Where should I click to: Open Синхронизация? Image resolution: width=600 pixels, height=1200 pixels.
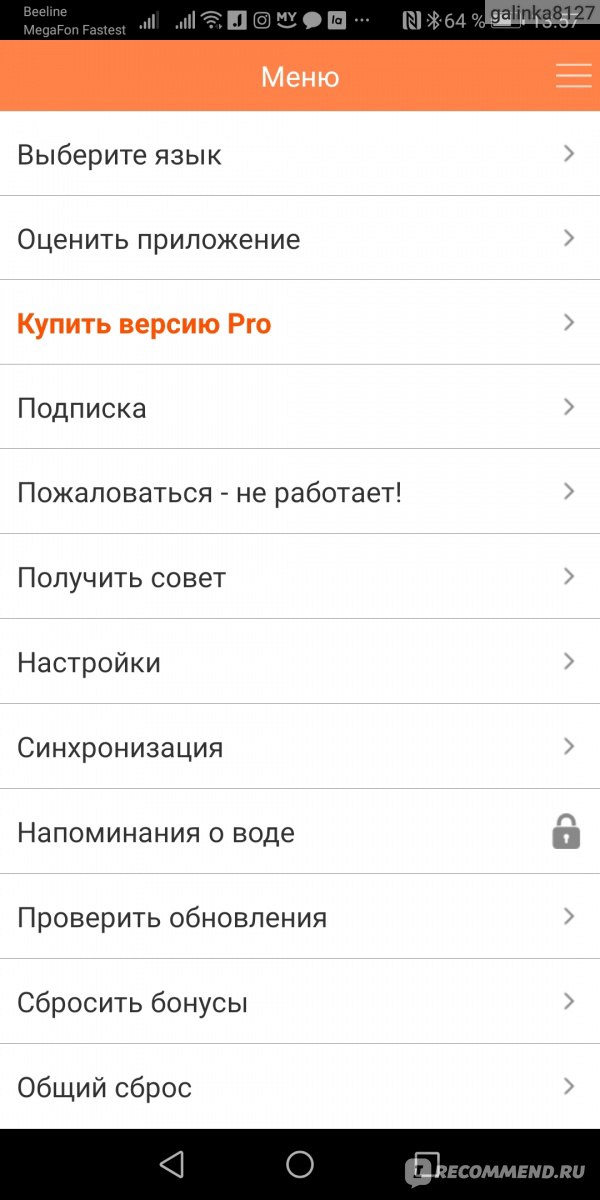click(x=300, y=747)
